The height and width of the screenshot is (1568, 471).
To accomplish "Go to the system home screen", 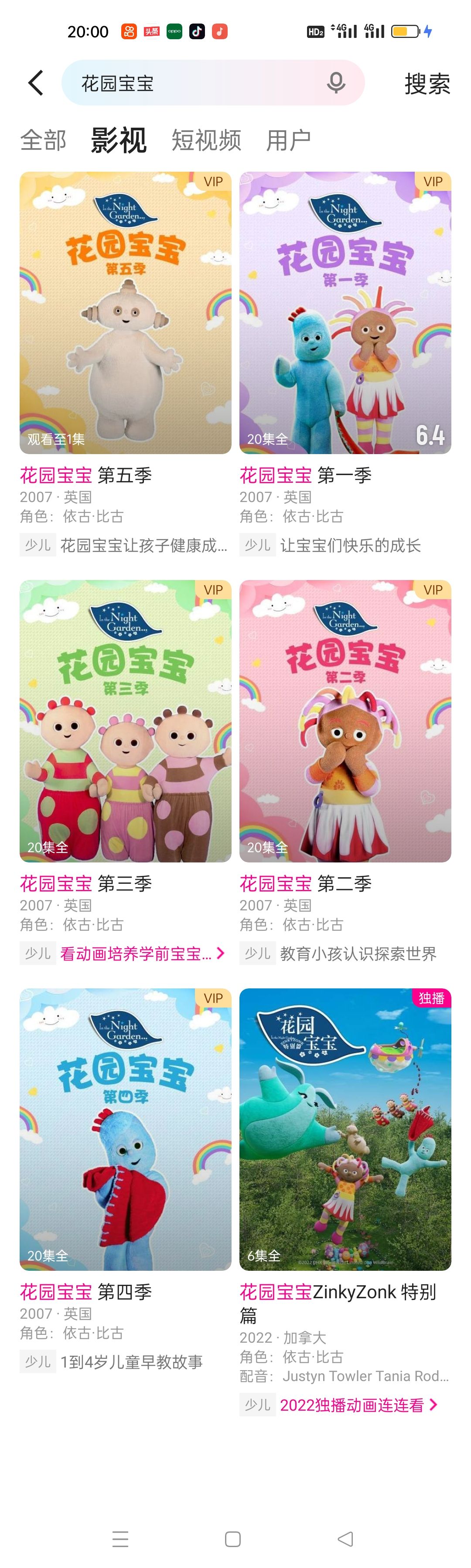I will coord(233,1539).
